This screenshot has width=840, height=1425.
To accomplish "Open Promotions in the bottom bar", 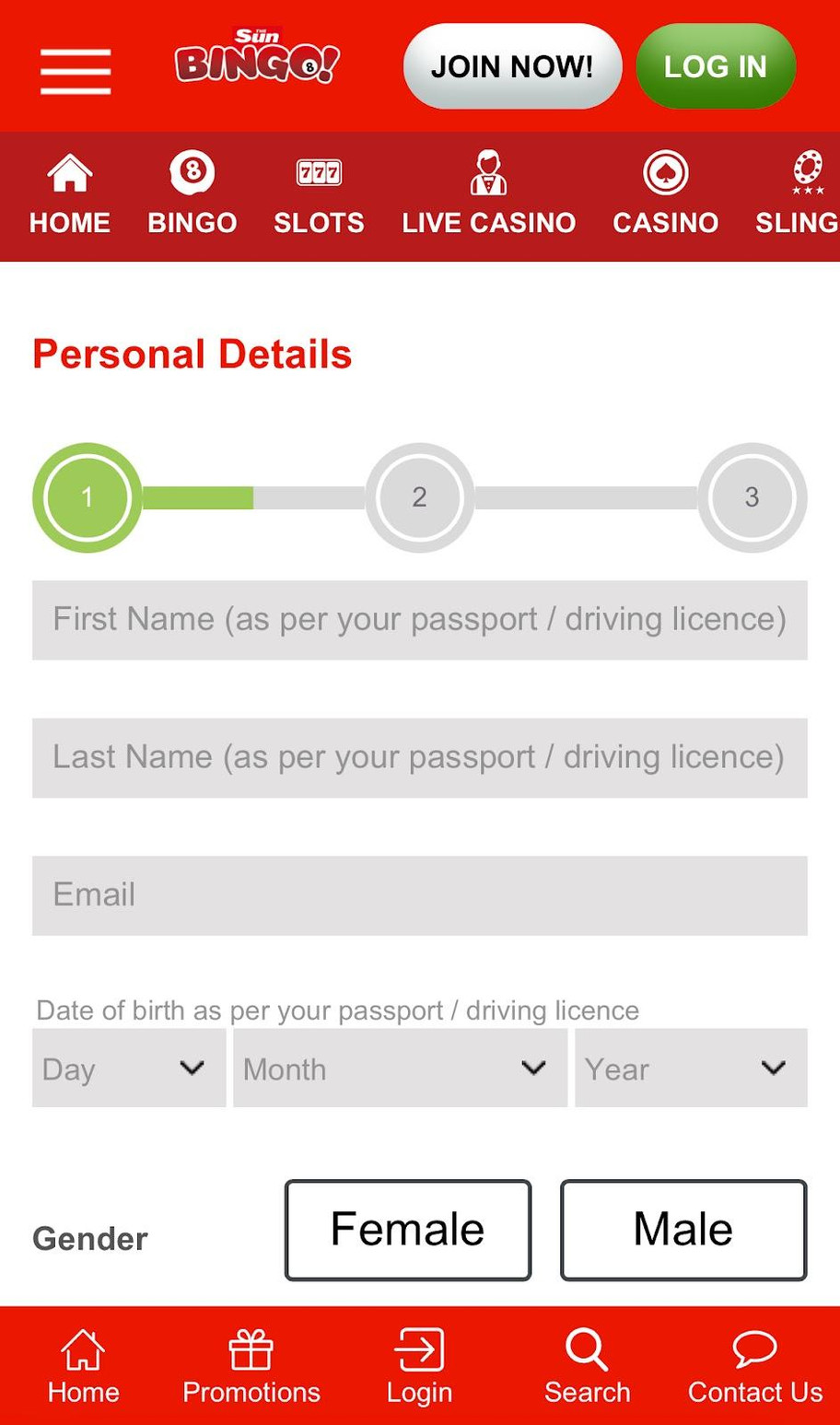I will (x=251, y=1367).
